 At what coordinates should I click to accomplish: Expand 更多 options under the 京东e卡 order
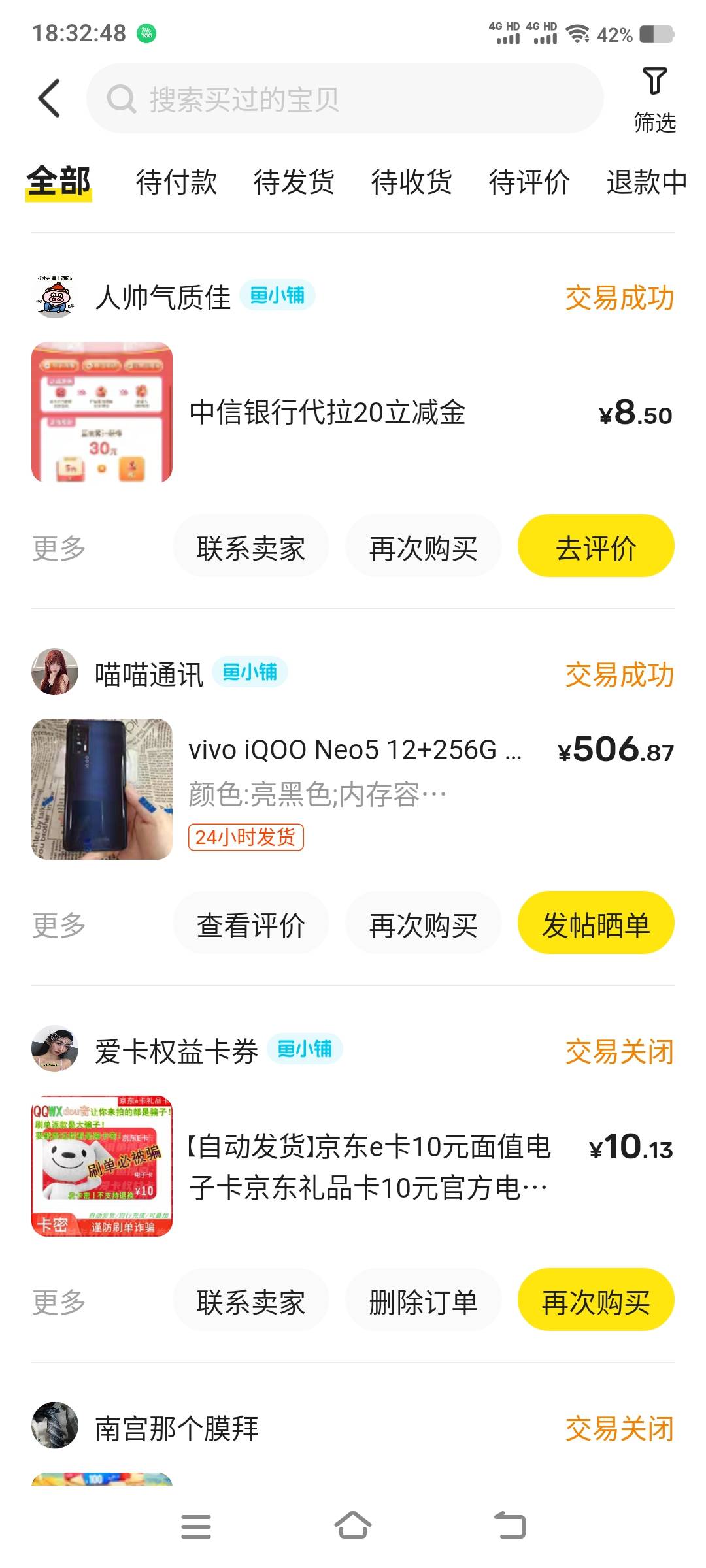point(59,1301)
